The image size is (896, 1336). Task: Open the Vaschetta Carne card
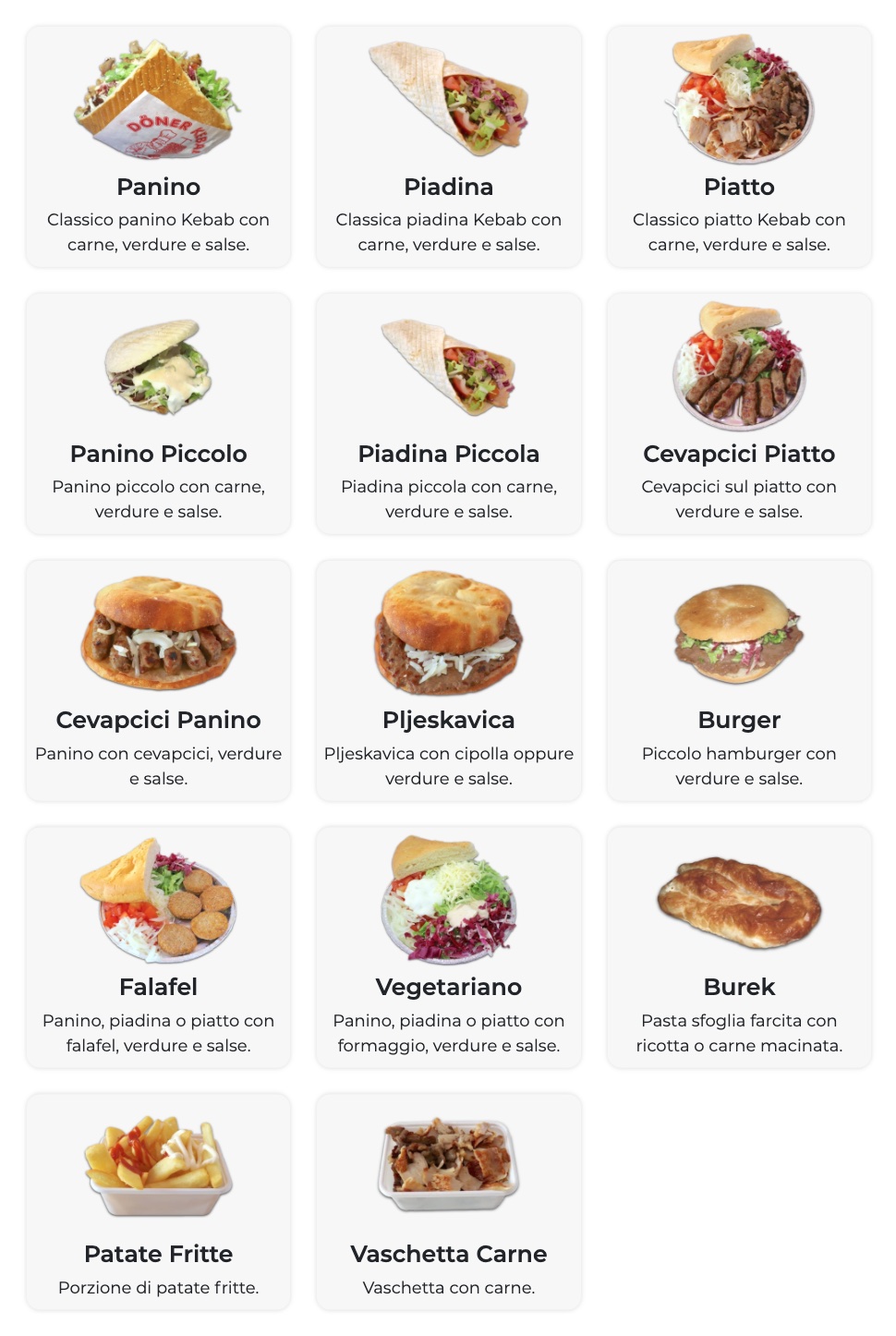tap(448, 1202)
